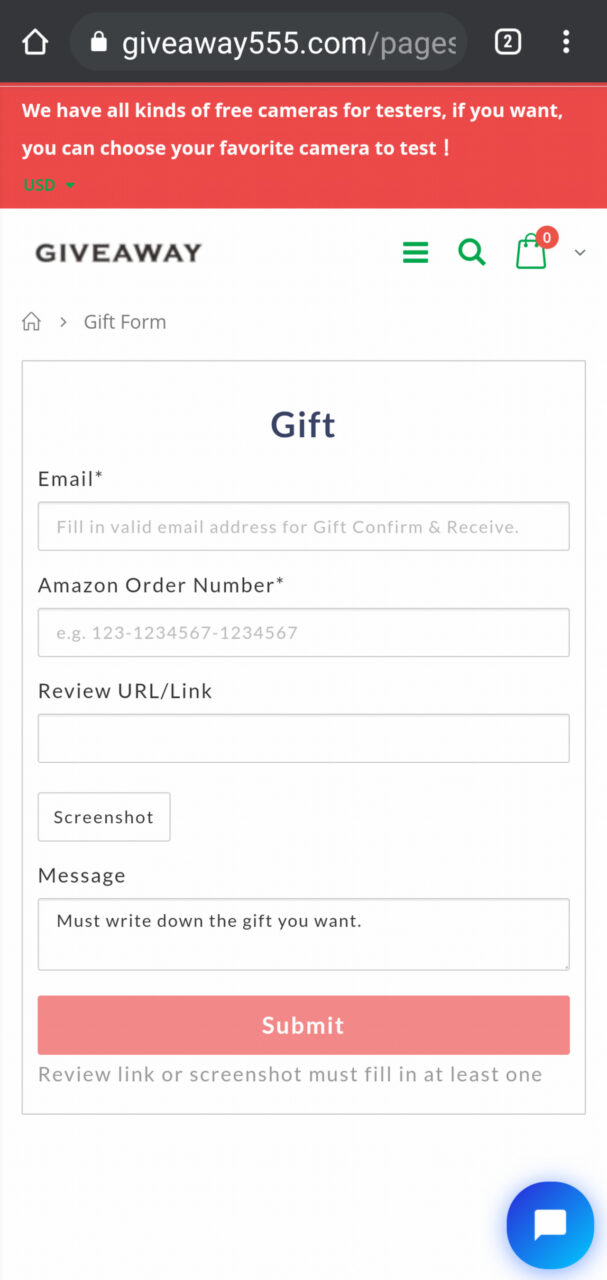Go to home via breadcrumb house icon
The width and height of the screenshot is (607, 1280).
32,322
